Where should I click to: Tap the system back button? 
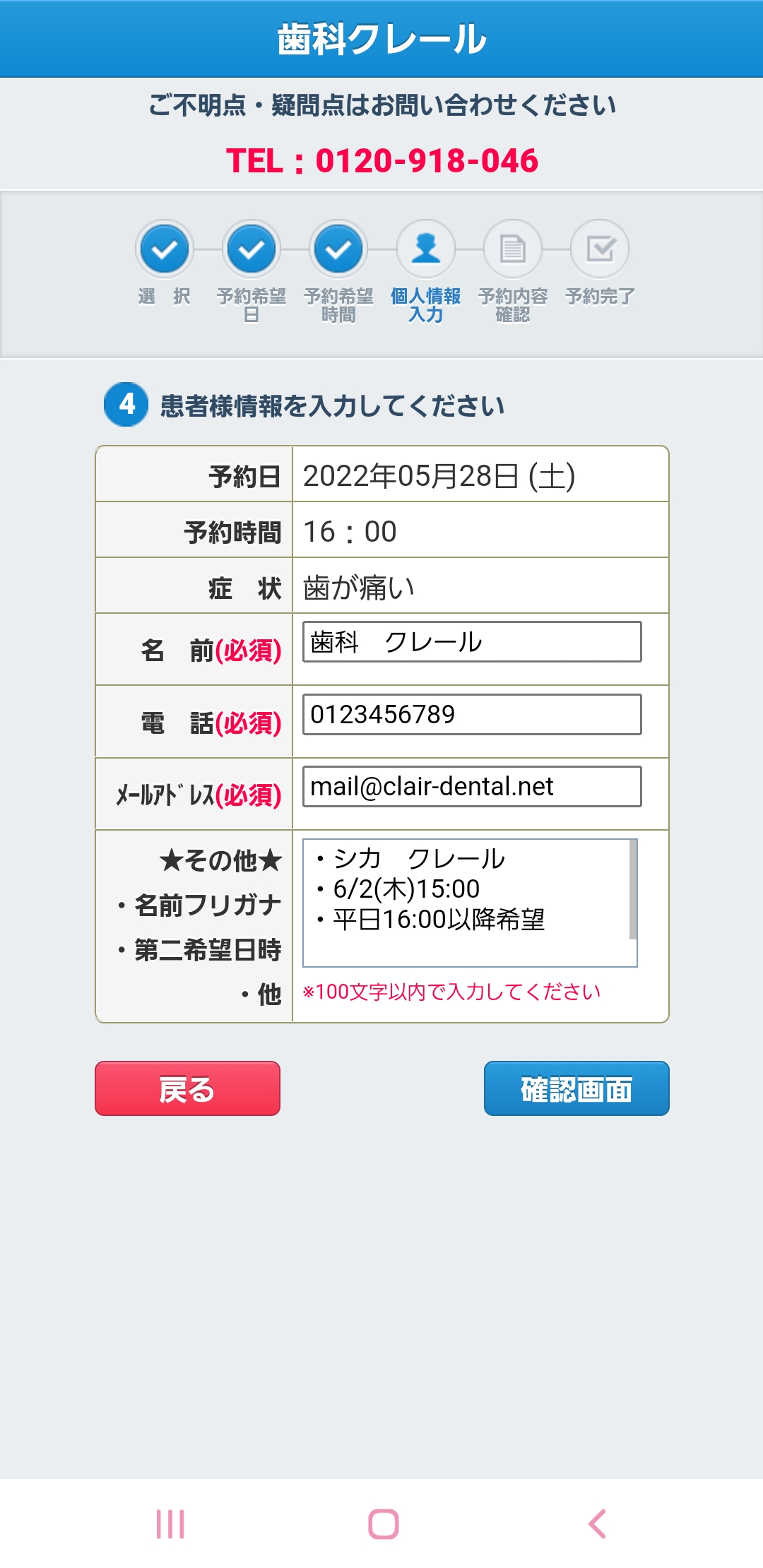point(597,1524)
